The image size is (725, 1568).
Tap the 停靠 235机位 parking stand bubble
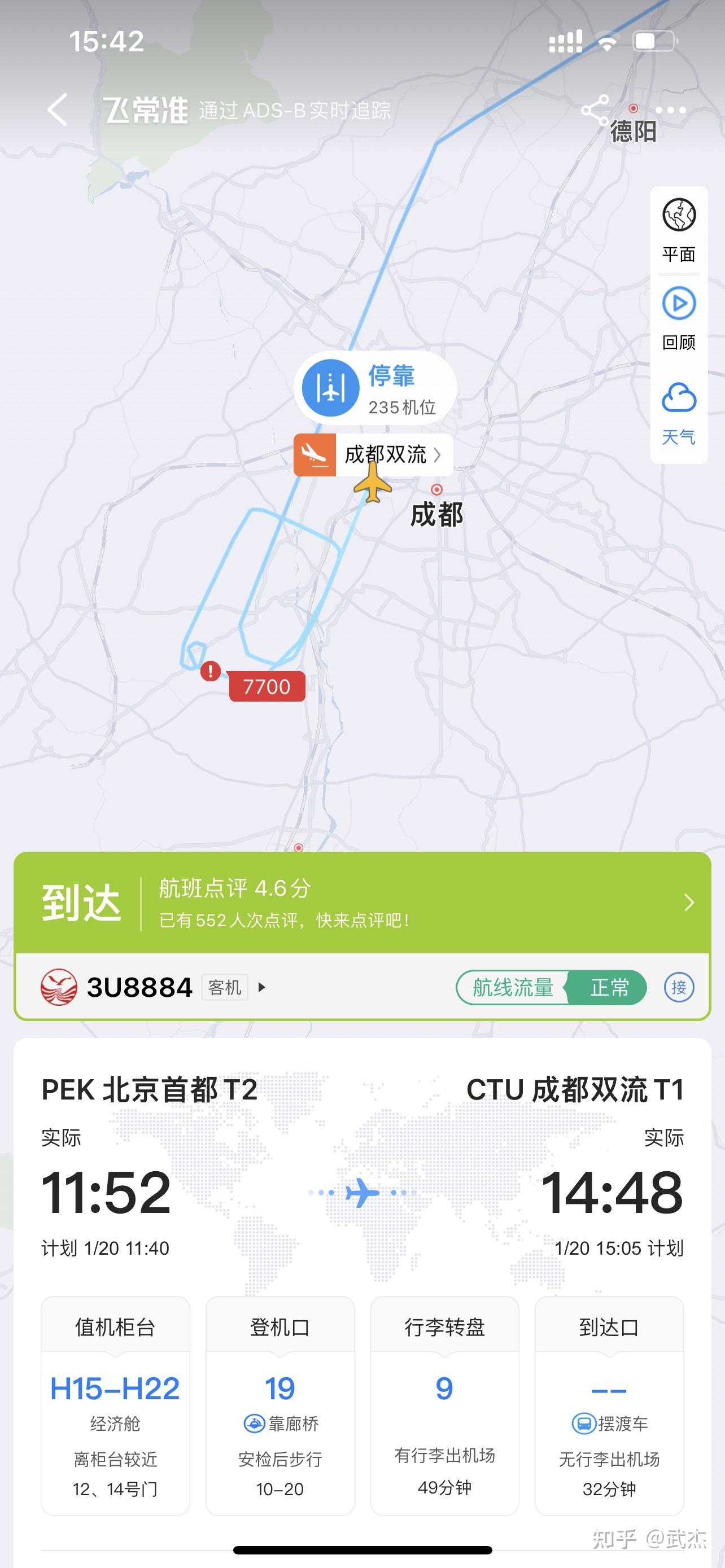click(375, 388)
